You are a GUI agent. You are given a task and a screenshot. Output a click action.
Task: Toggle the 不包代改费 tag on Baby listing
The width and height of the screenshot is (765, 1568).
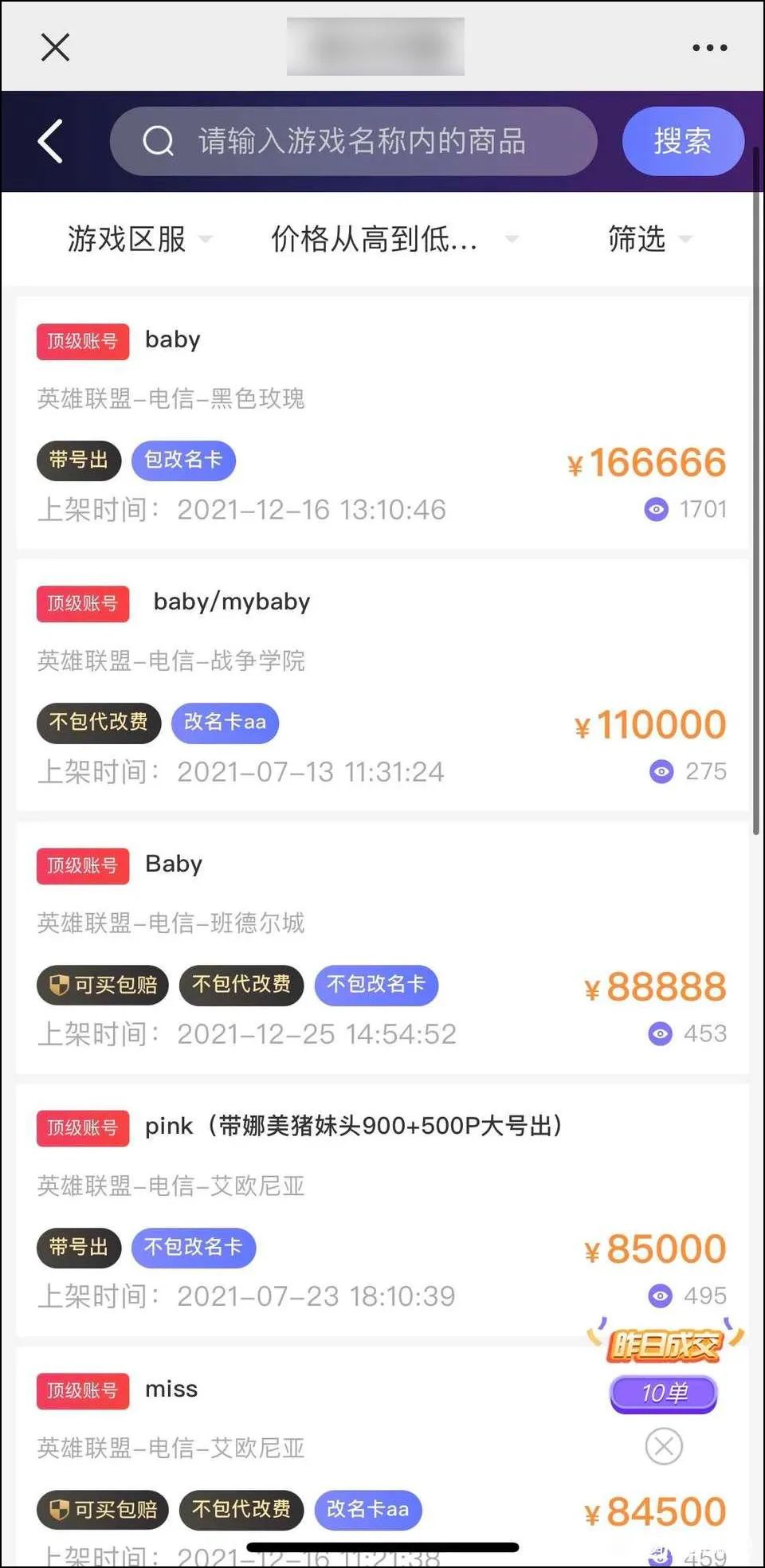(x=241, y=985)
